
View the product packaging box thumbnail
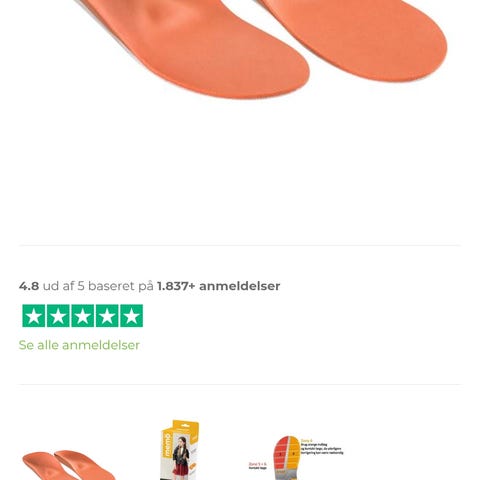pyautogui.click(x=180, y=450)
